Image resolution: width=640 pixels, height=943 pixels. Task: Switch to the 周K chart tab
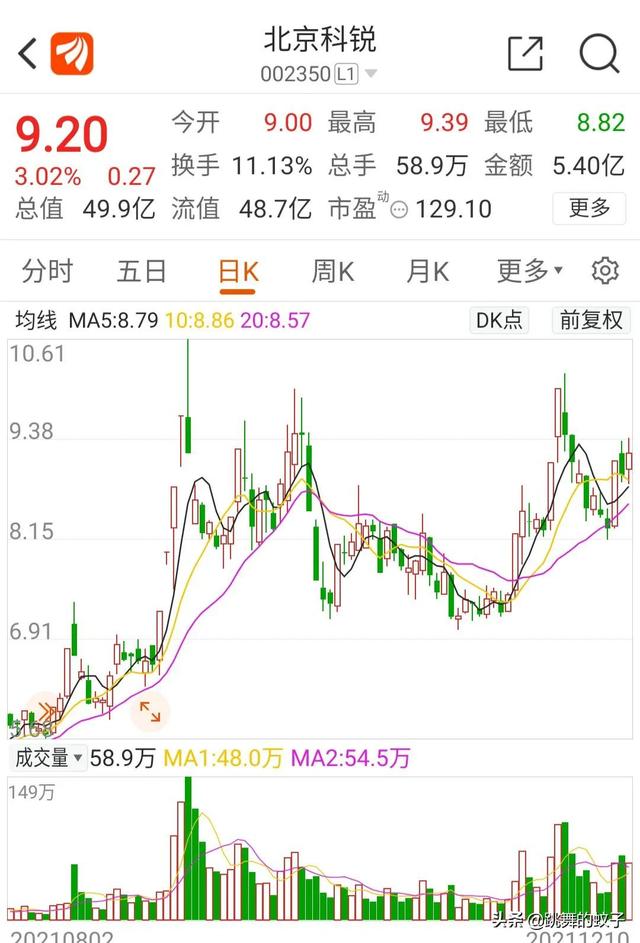point(333,271)
